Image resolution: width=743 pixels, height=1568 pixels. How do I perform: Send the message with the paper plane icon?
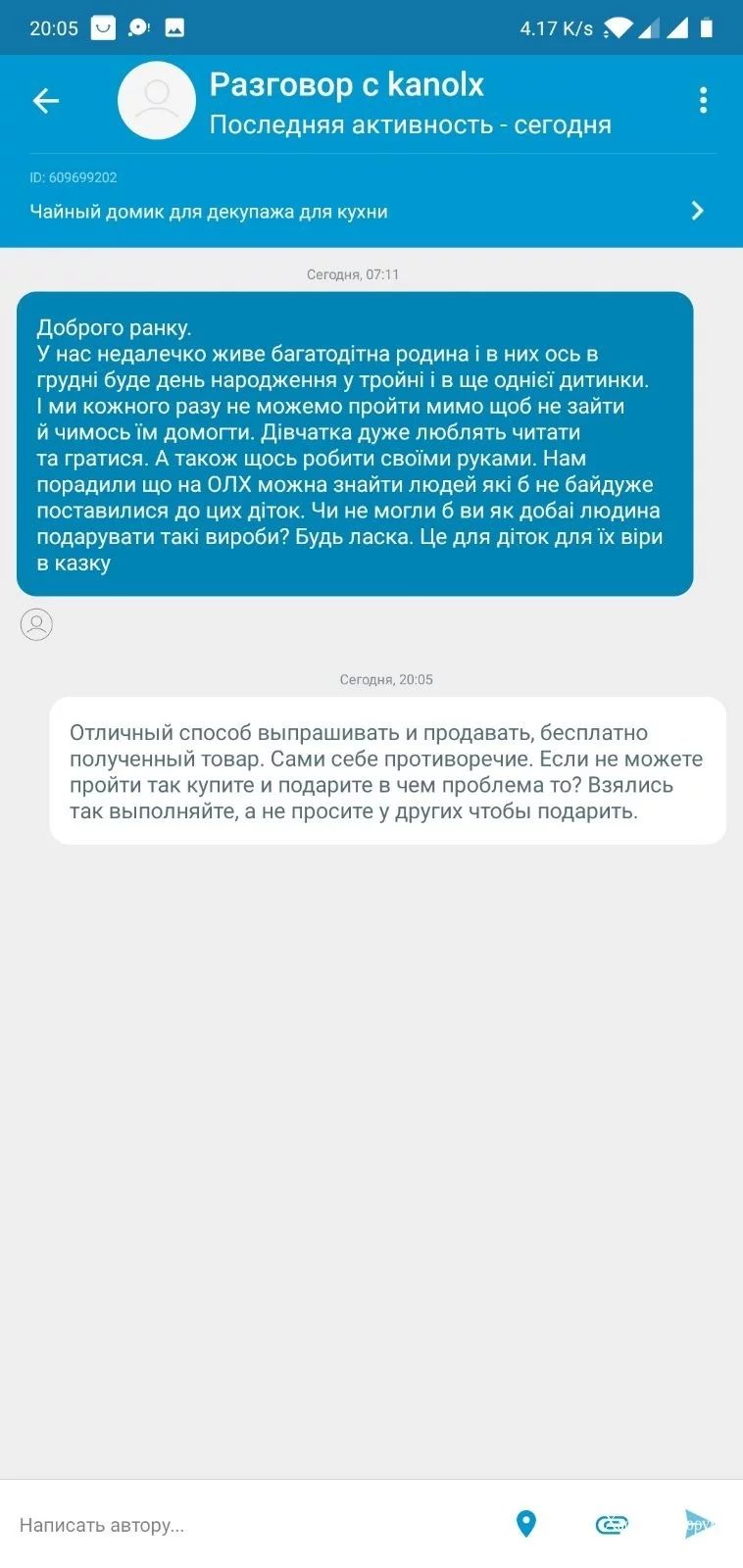coord(697,1525)
